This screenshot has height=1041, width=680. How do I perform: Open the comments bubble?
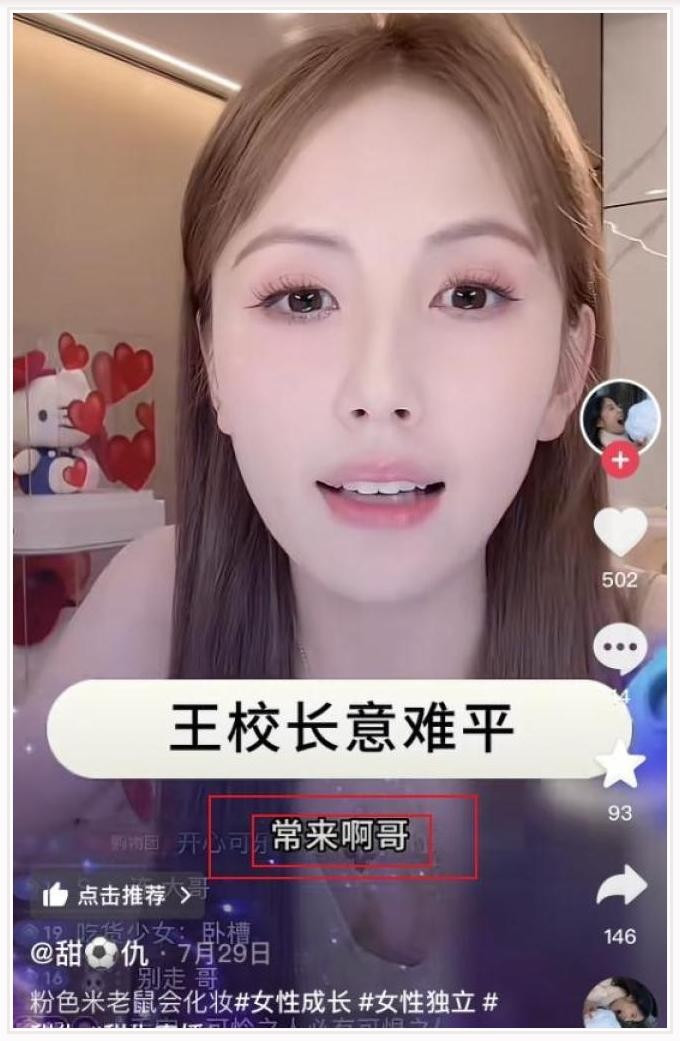coord(620,649)
